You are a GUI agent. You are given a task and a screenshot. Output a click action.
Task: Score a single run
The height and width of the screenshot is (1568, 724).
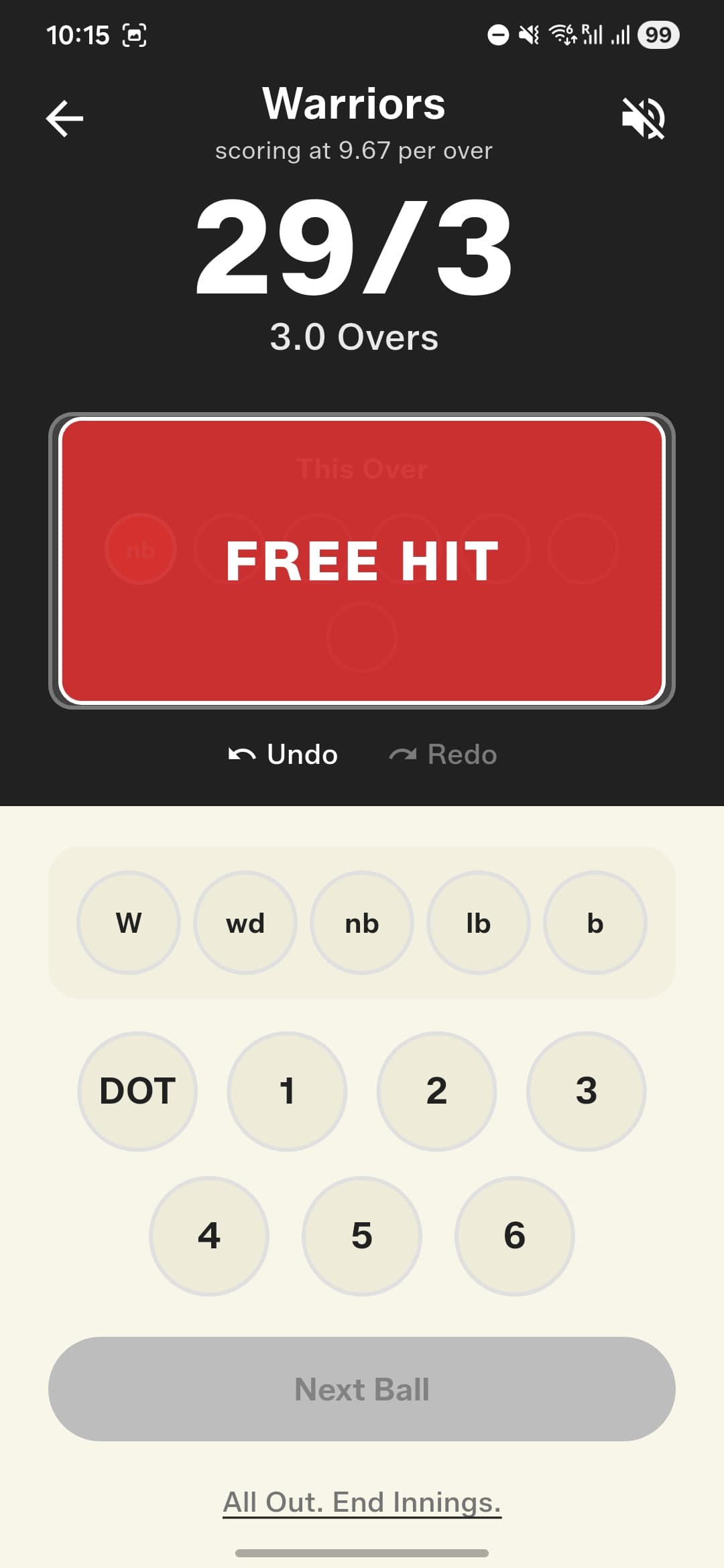point(287,1091)
